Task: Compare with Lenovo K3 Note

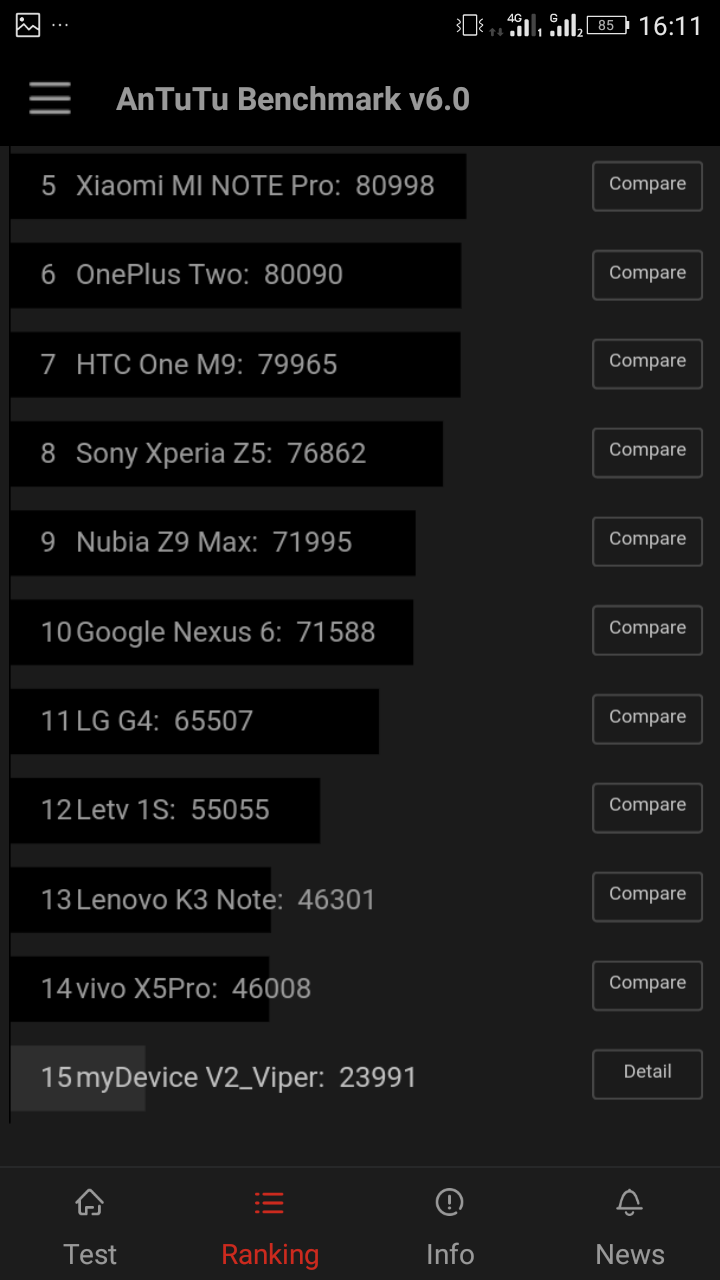Action: tap(647, 896)
